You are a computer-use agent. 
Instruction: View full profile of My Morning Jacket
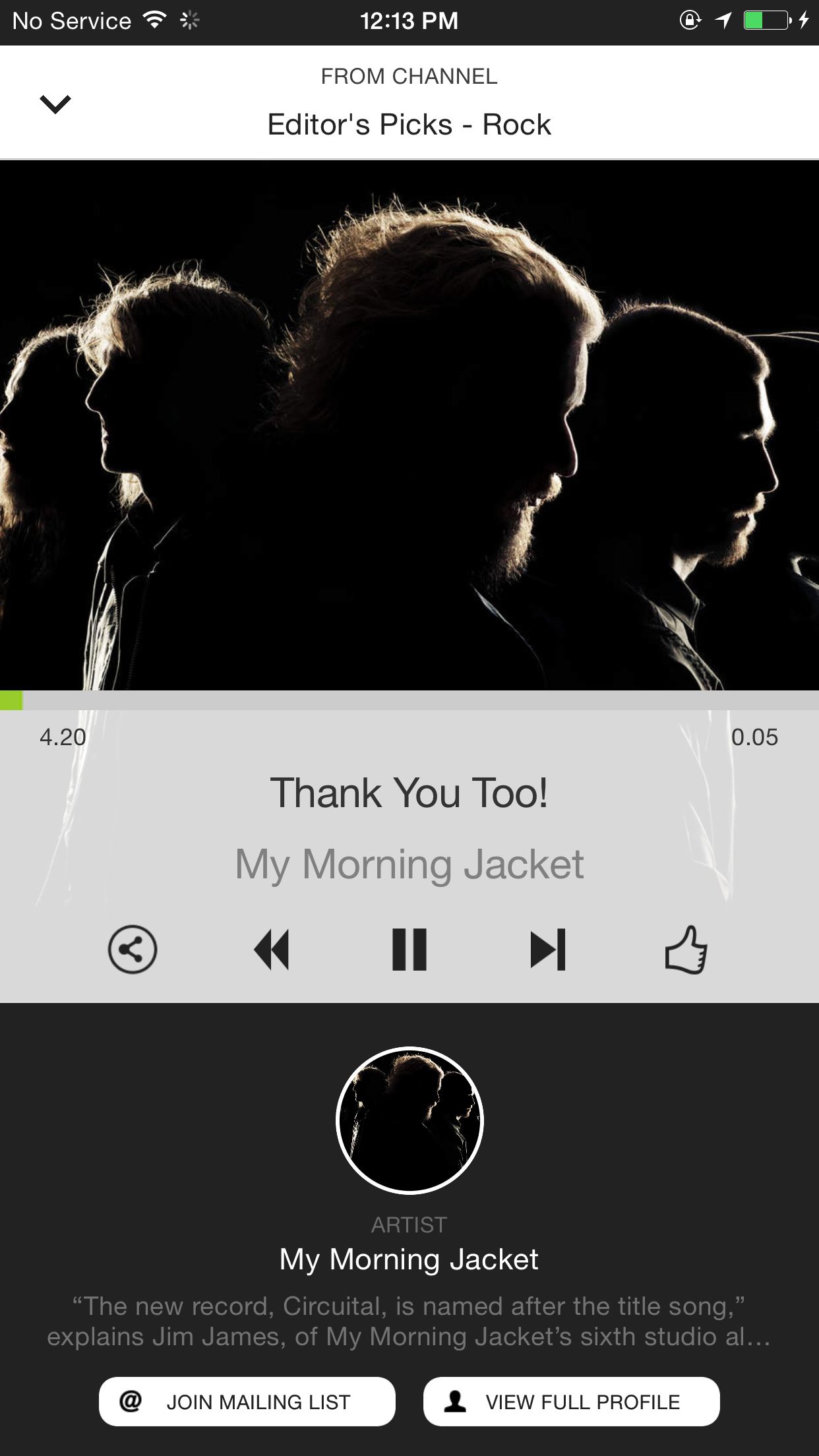(571, 1401)
